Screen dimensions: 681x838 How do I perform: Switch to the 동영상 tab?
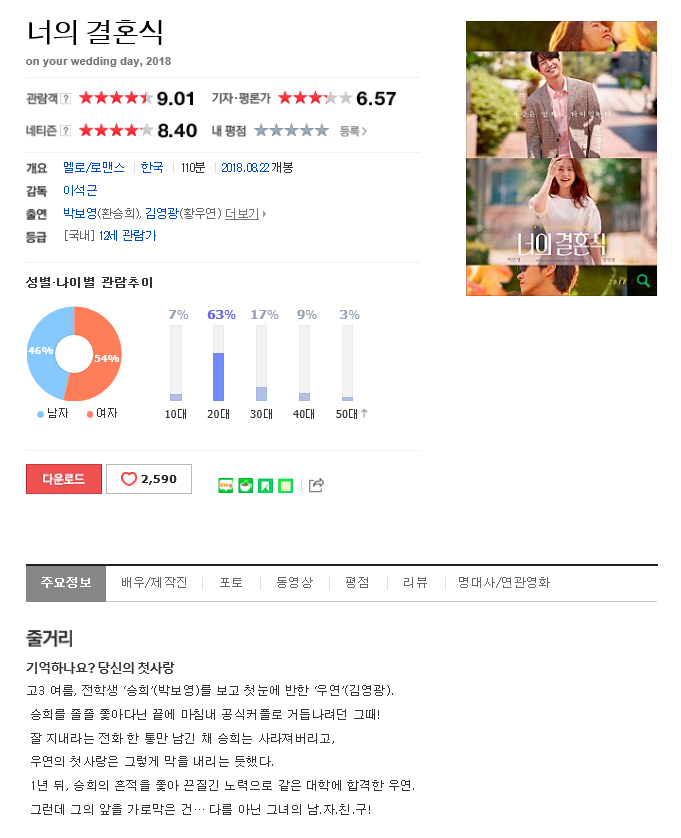tap(294, 582)
